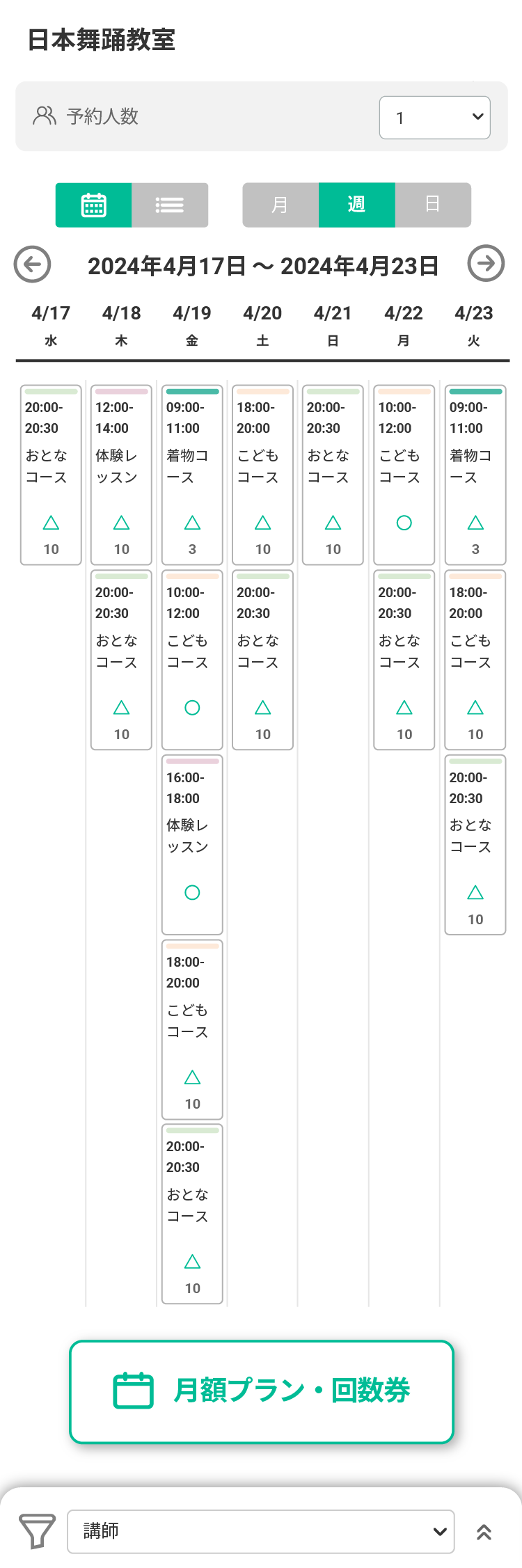Switch to list view

point(170,205)
